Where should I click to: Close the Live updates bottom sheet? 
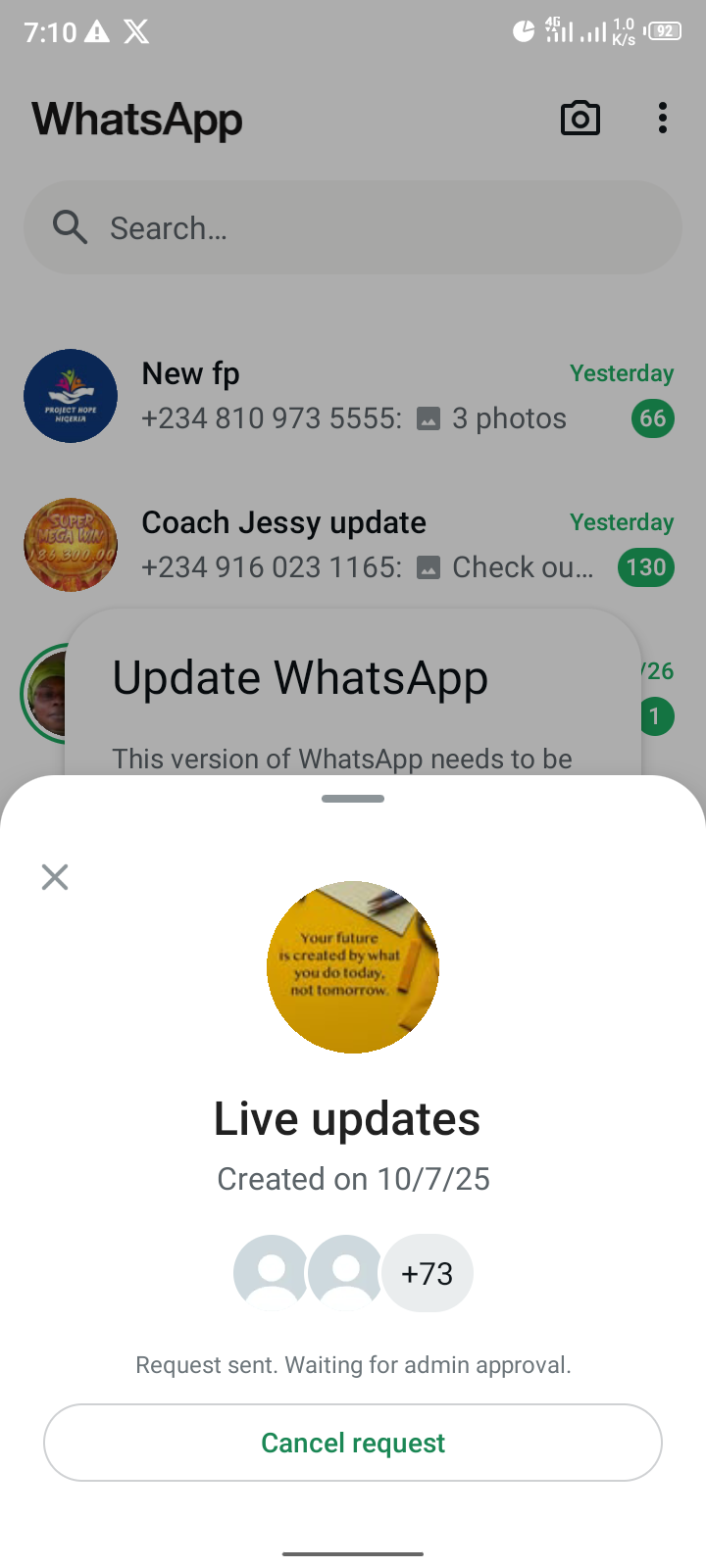55,877
